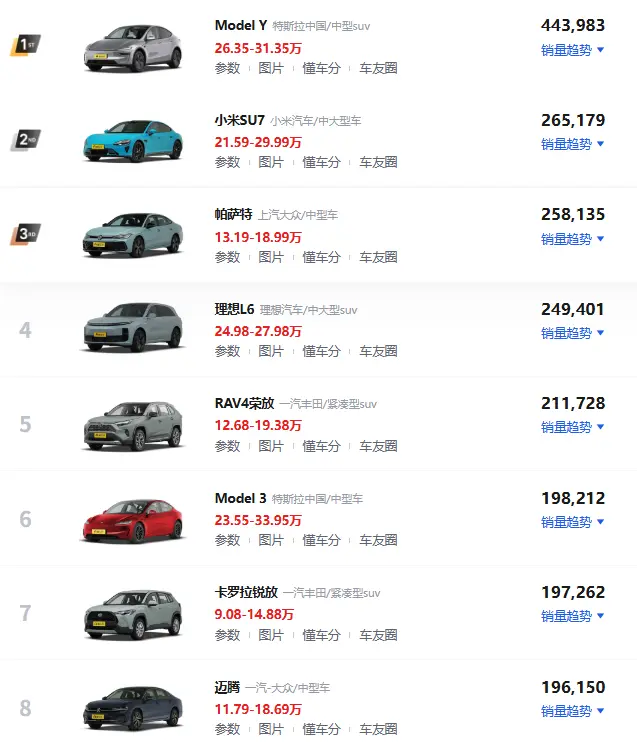Open 懂车分 for 卡罗拉锐放
This screenshot has height=750, width=637.
coord(321,635)
